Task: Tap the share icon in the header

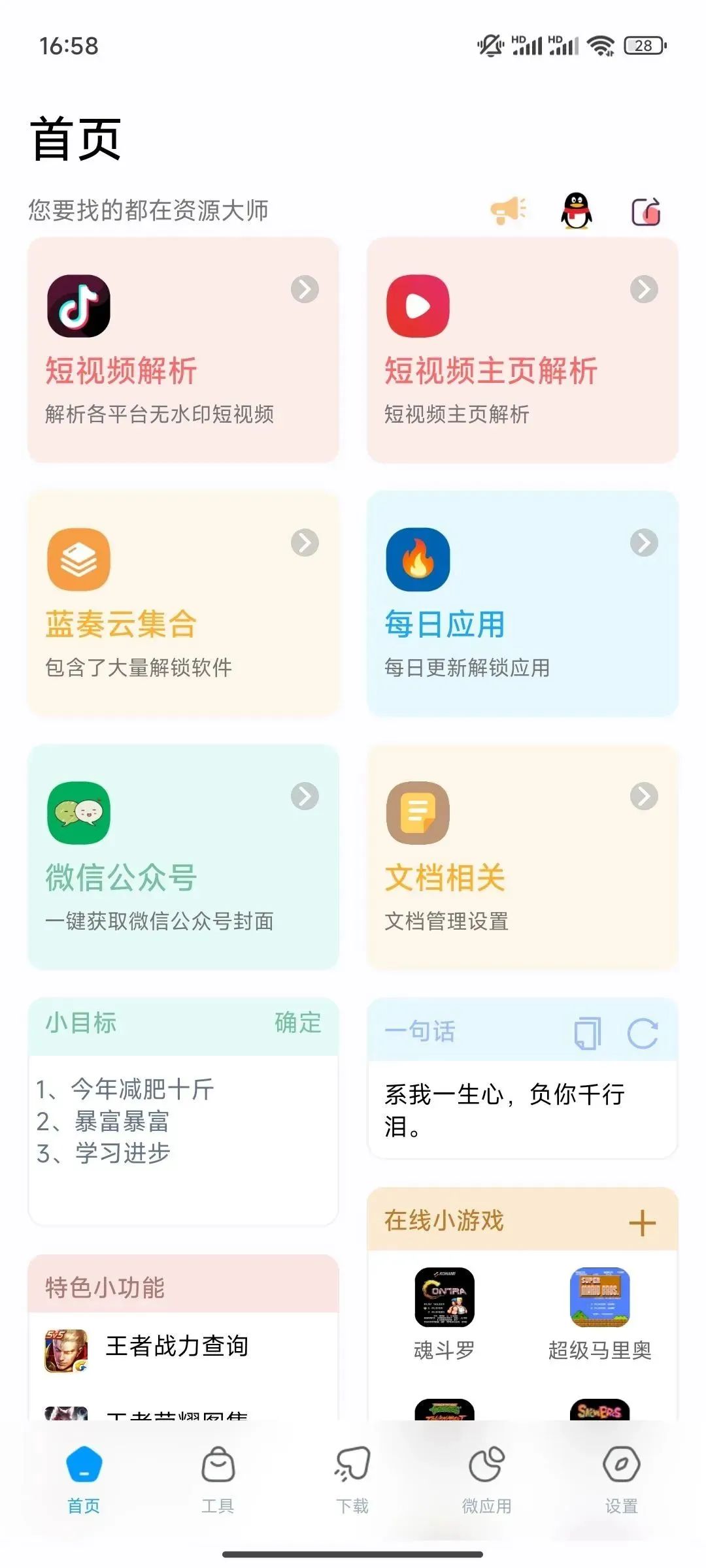Action: click(646, 212)
